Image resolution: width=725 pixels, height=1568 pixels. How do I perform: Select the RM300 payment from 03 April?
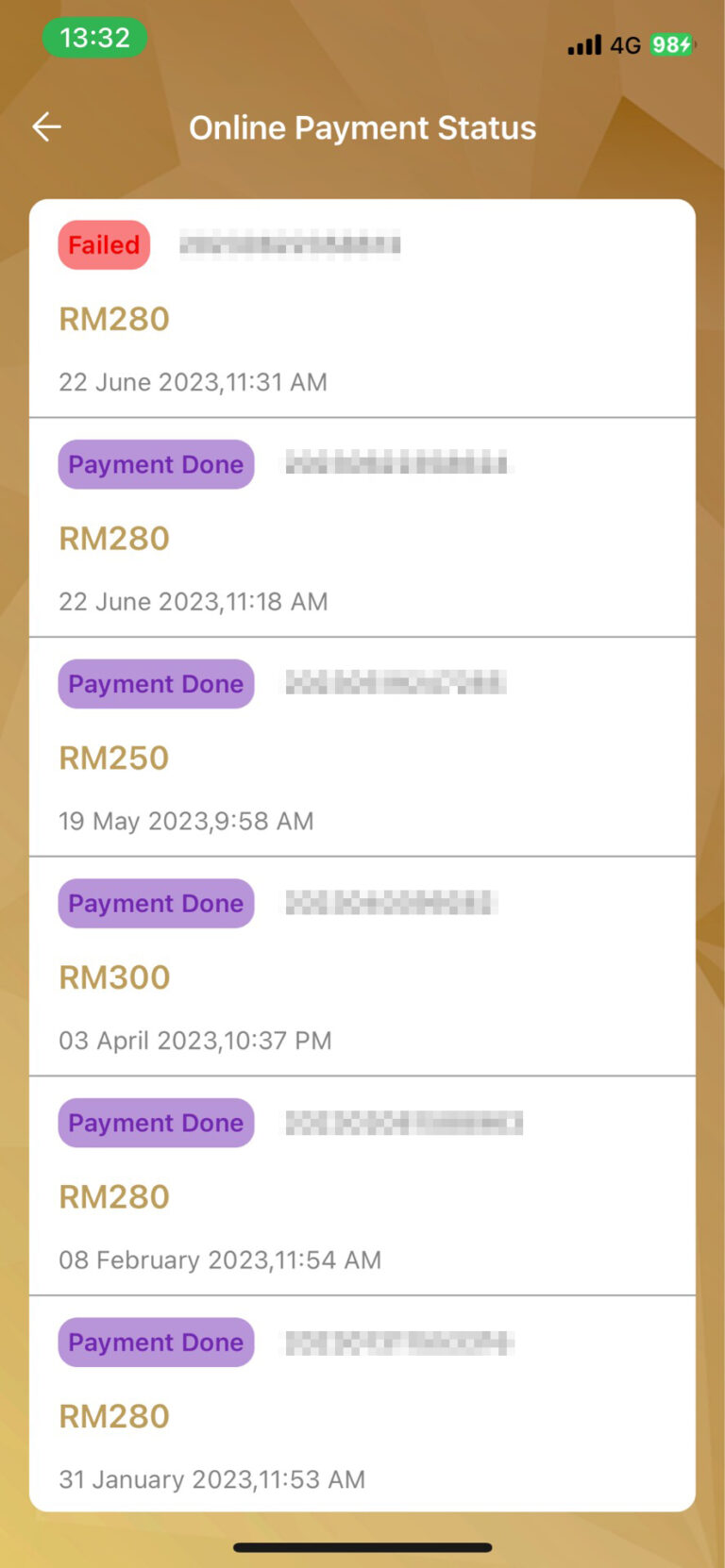click(362, 967)
